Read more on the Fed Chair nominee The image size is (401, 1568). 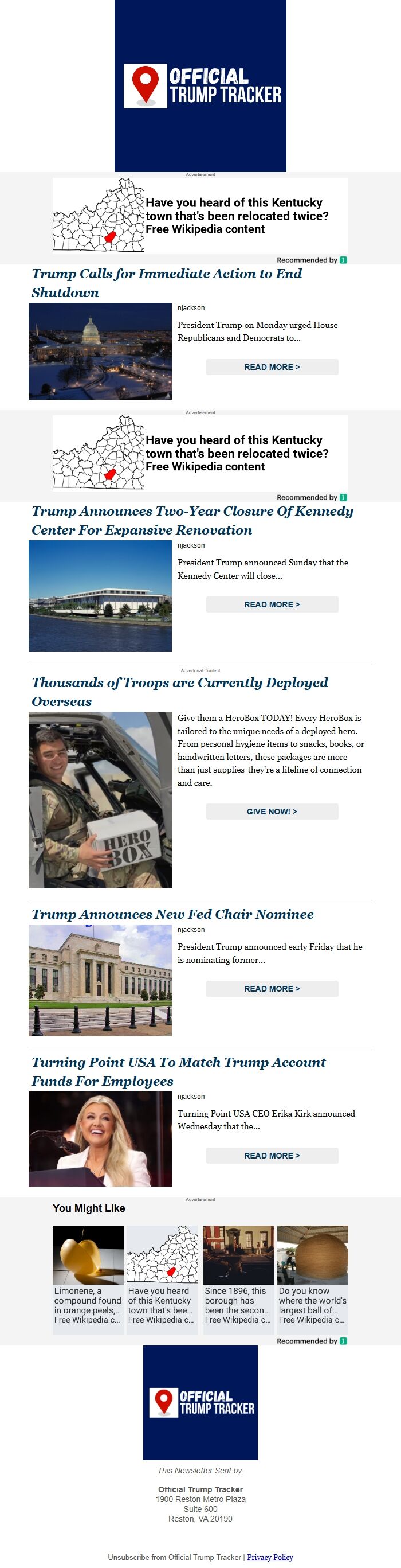pos(272,989)
